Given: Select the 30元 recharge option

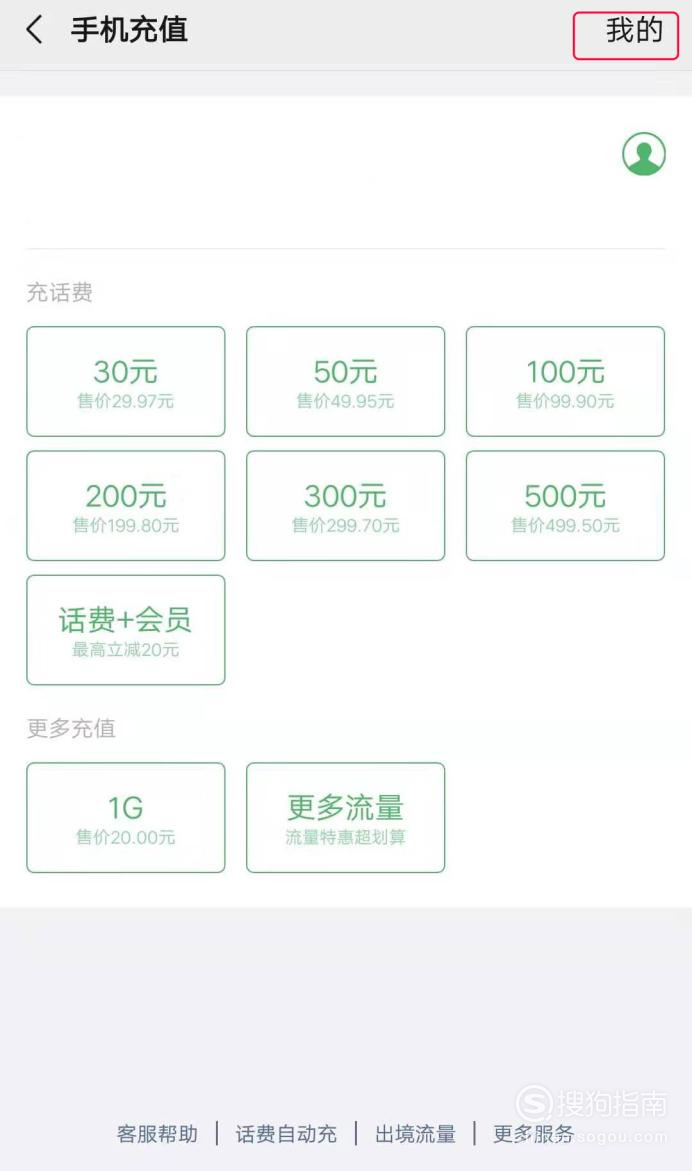Looking at the screenshot, I should (x=125, y=382).
